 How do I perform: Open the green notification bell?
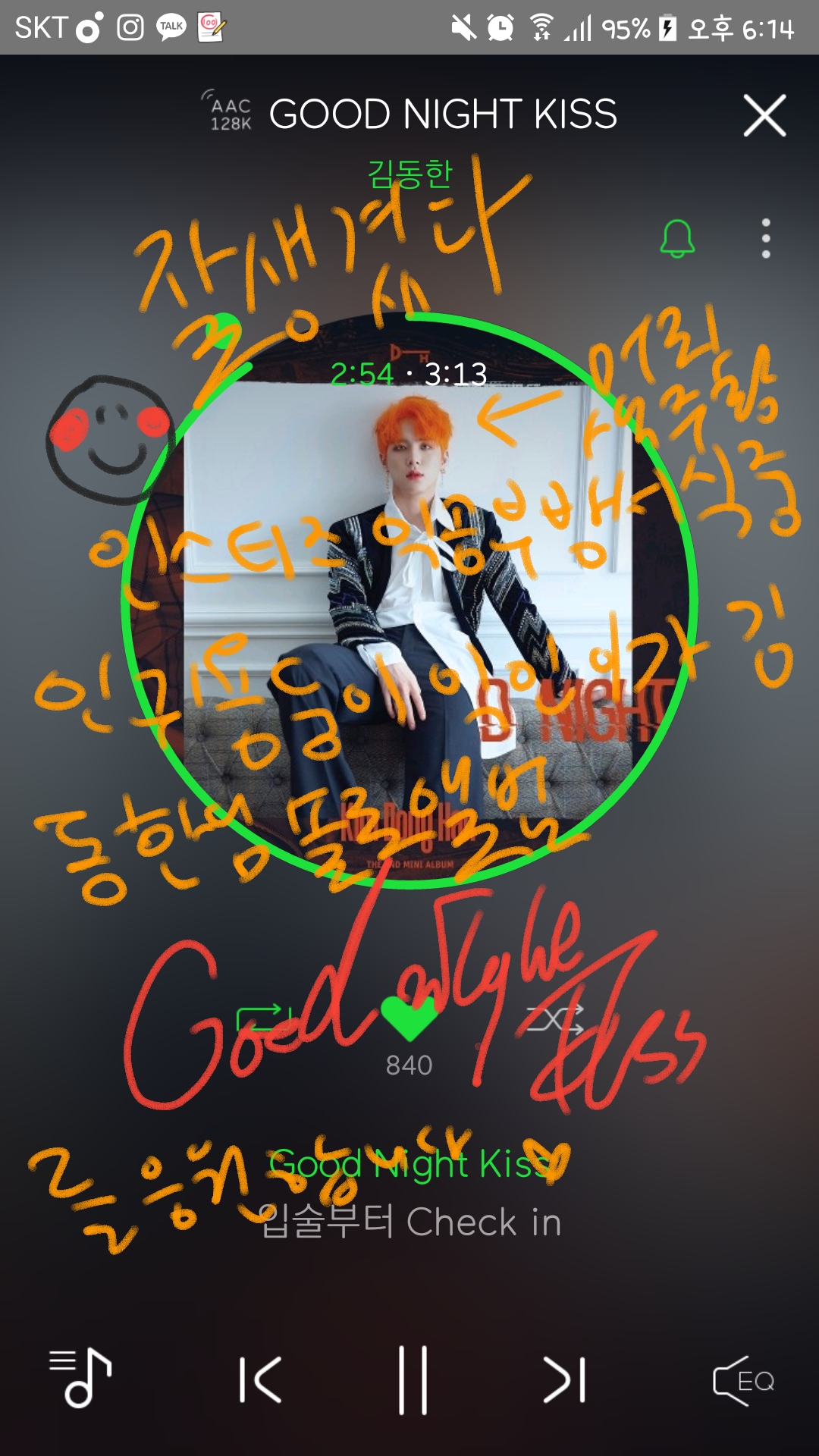pyautogui.click(x=677, y=239)
